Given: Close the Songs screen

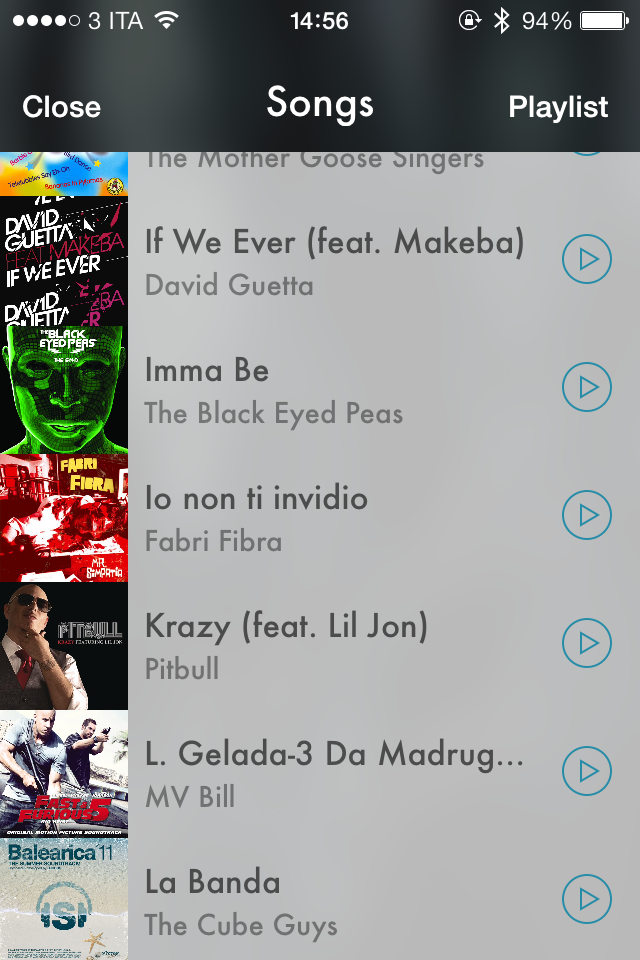Looking at the screenshot, I should pos(61,107).
